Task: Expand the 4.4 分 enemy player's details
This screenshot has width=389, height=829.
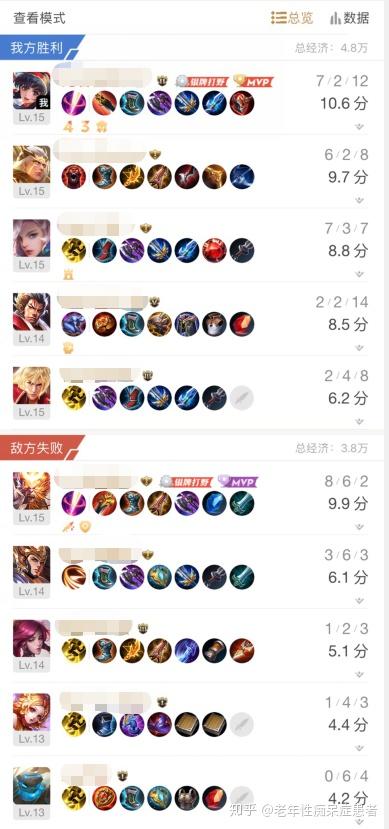Action: [x=359, y=748]
